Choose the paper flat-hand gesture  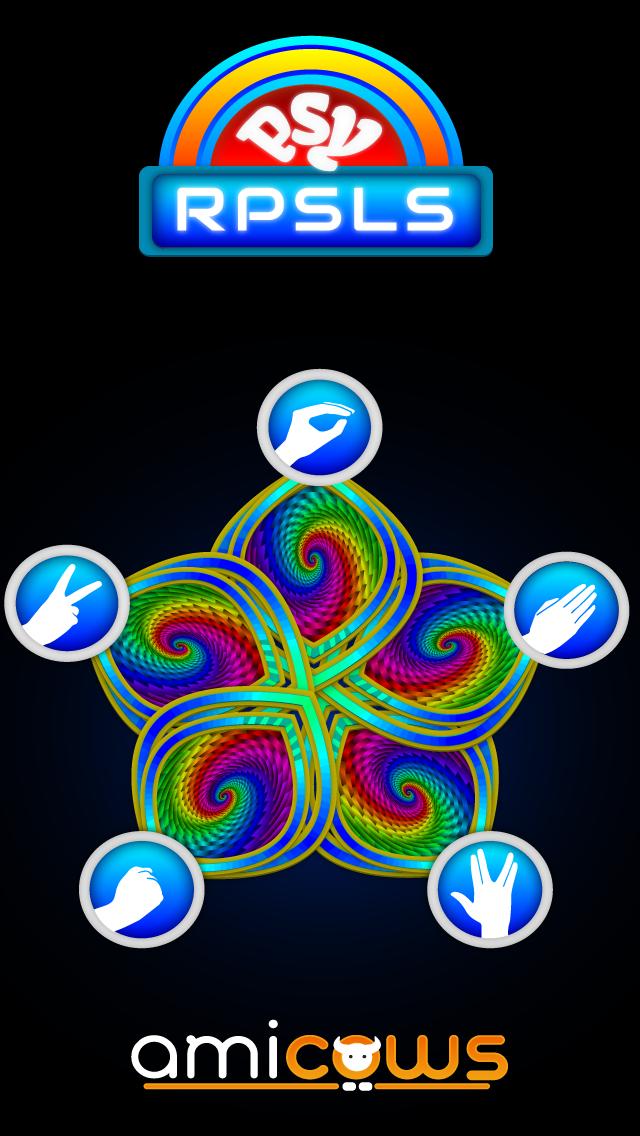point(565,612)
